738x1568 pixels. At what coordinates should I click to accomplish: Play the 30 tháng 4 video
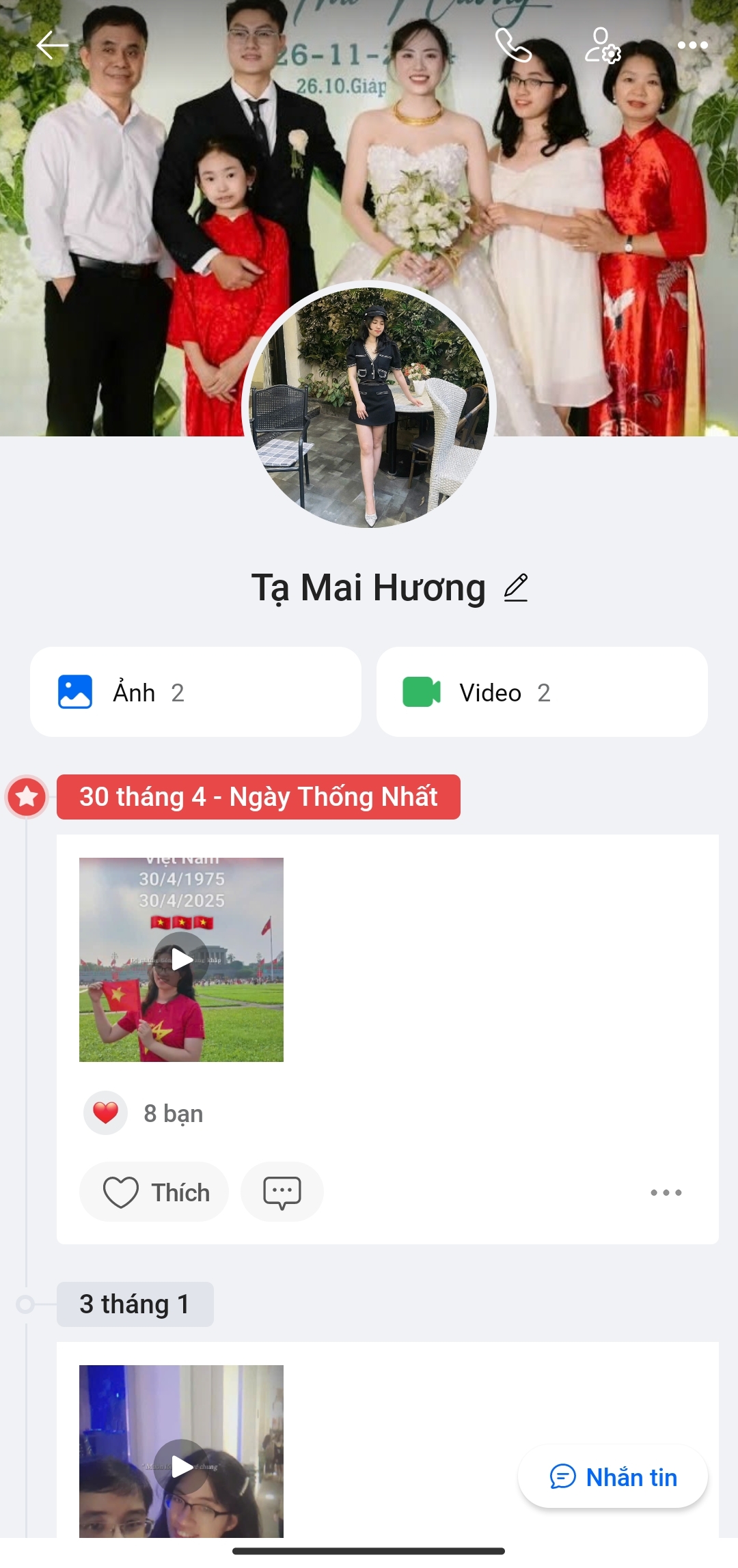click(x=181, y=960)
